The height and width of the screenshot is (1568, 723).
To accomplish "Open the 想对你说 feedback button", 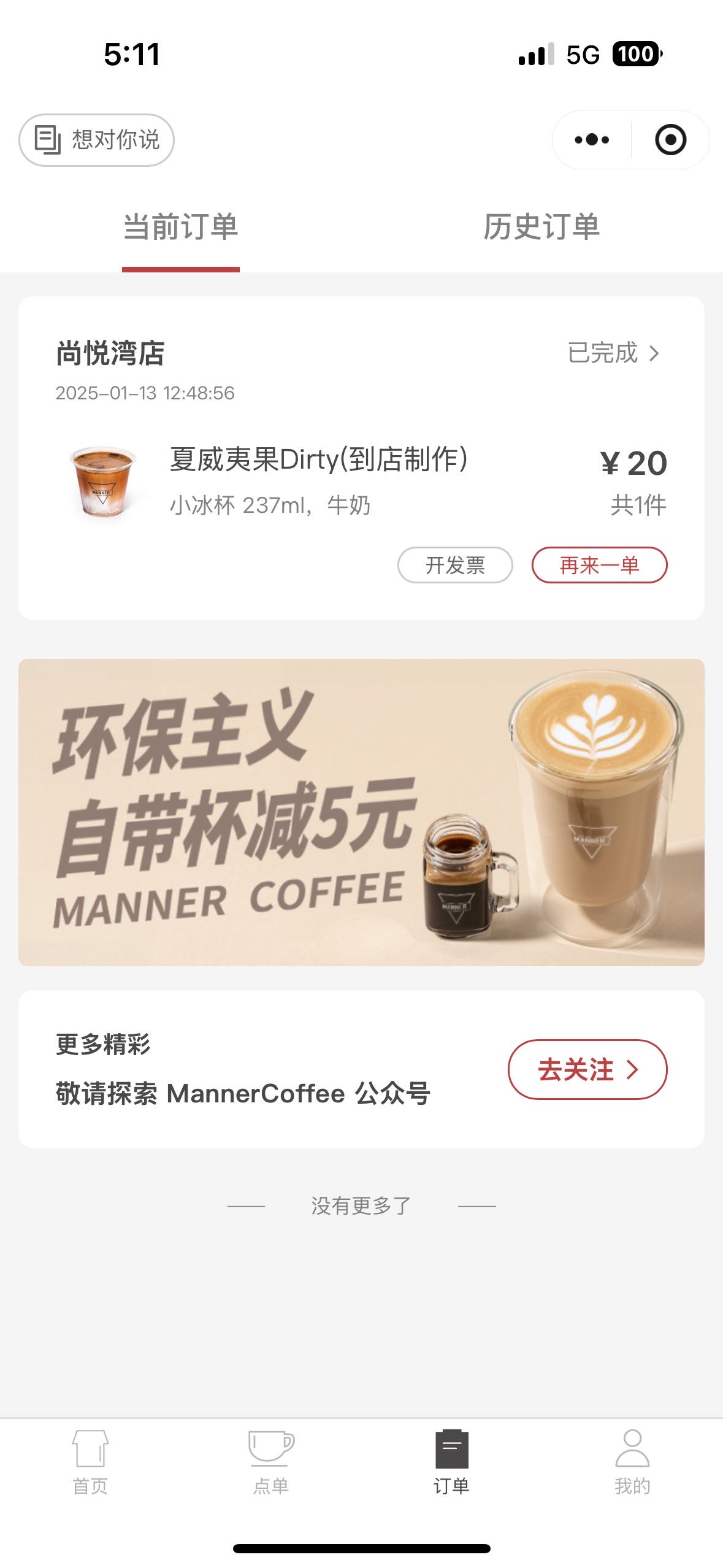I will (96, 140).
